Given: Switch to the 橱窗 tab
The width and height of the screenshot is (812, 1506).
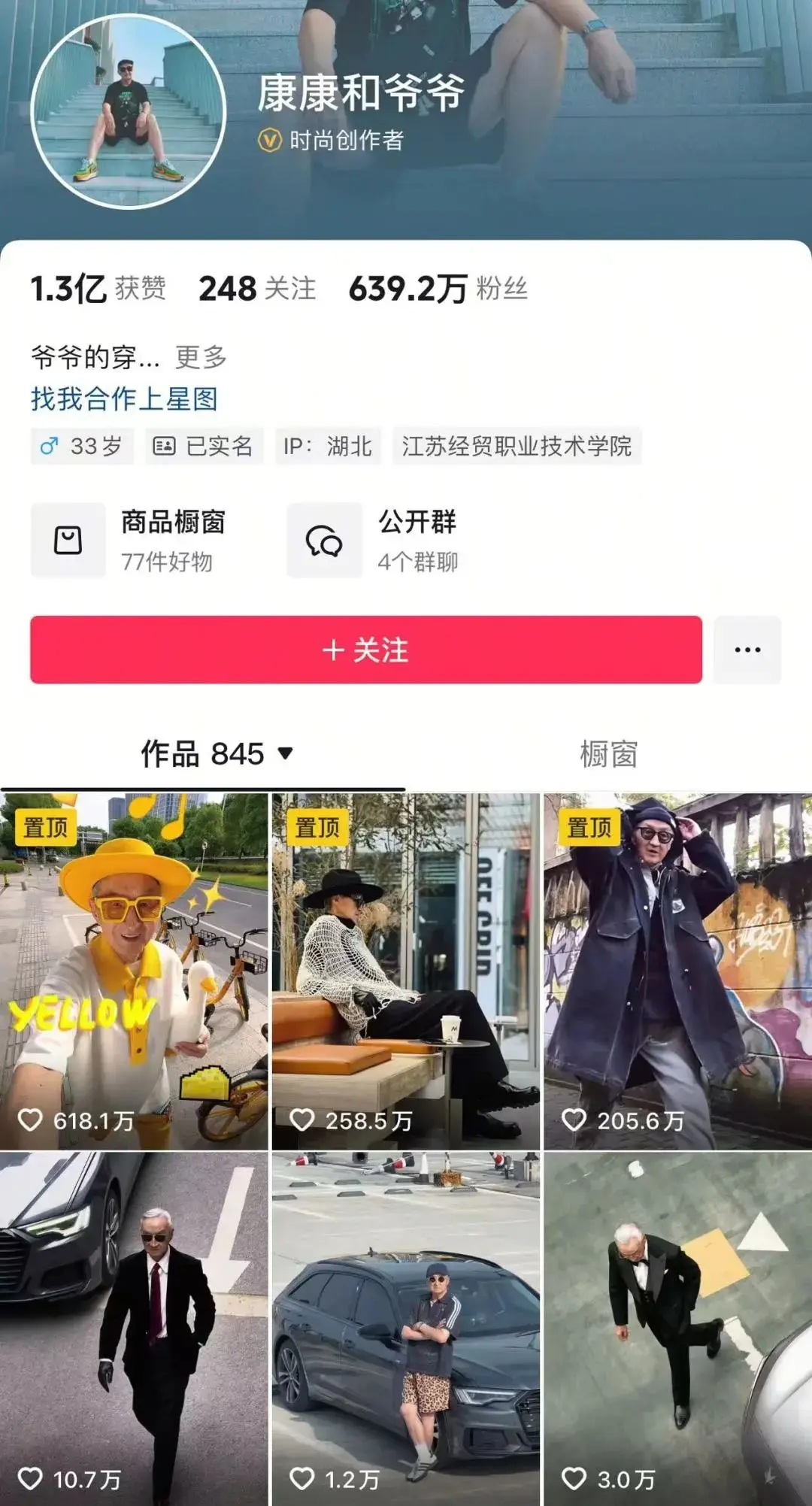Looking at the screenshot, I should (x=608, y=753).
